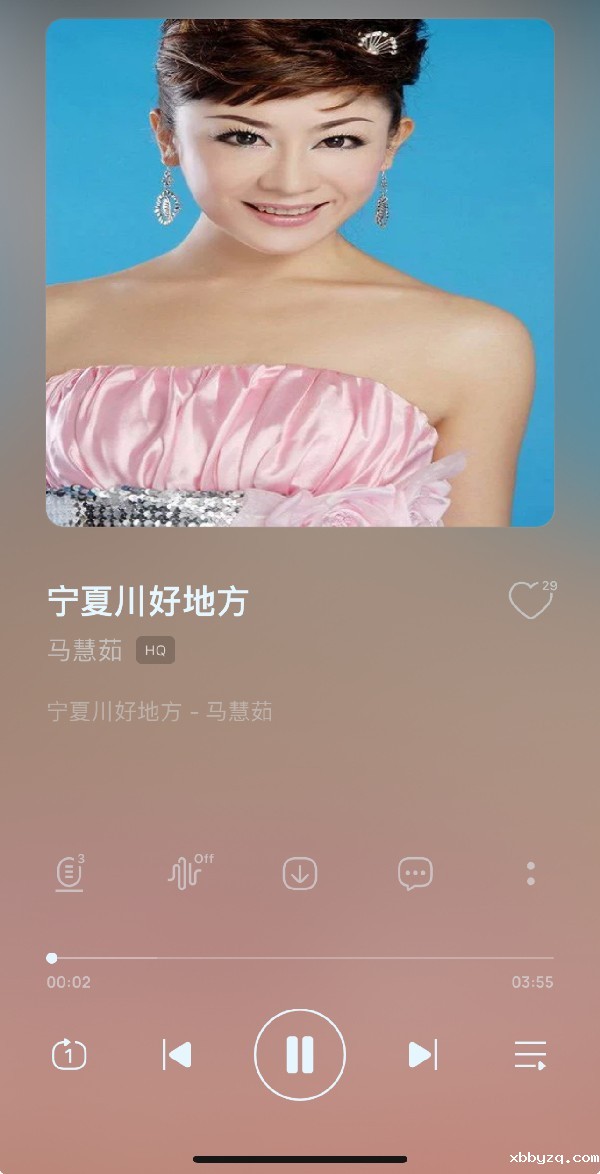Tap the album cover artwork
Screen dimensions: 600x1174
300,272
